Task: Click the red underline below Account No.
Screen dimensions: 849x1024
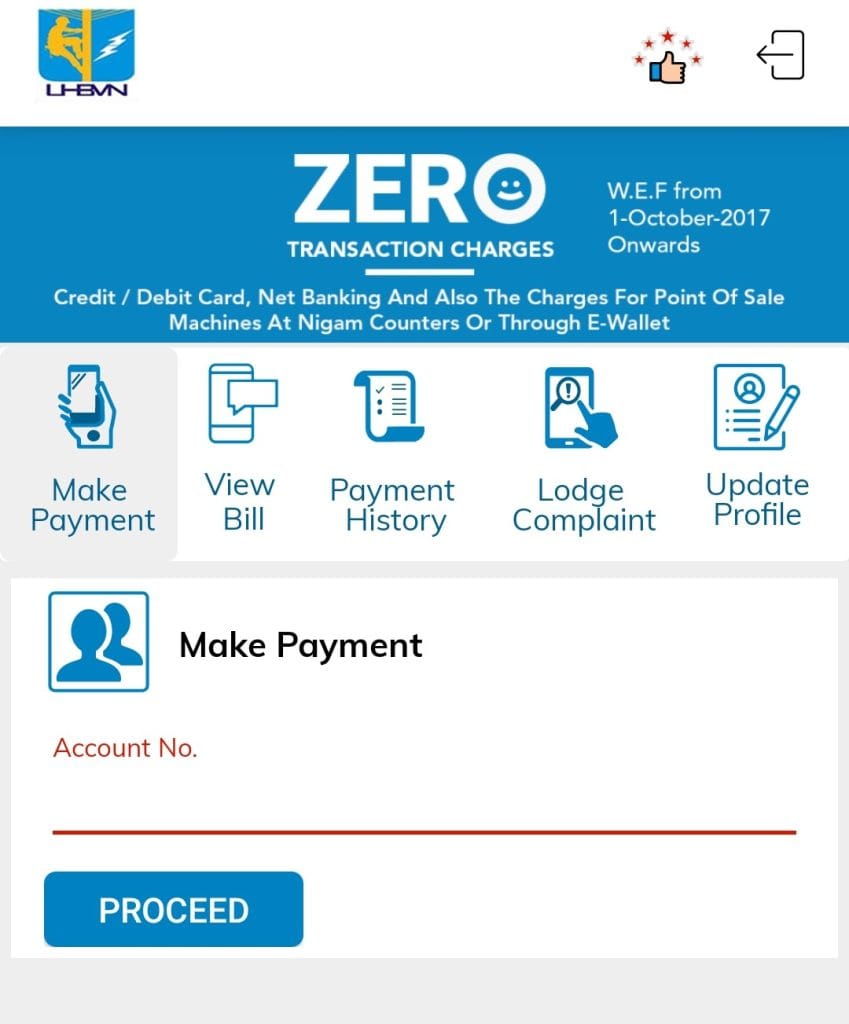Action: (424, 832)
